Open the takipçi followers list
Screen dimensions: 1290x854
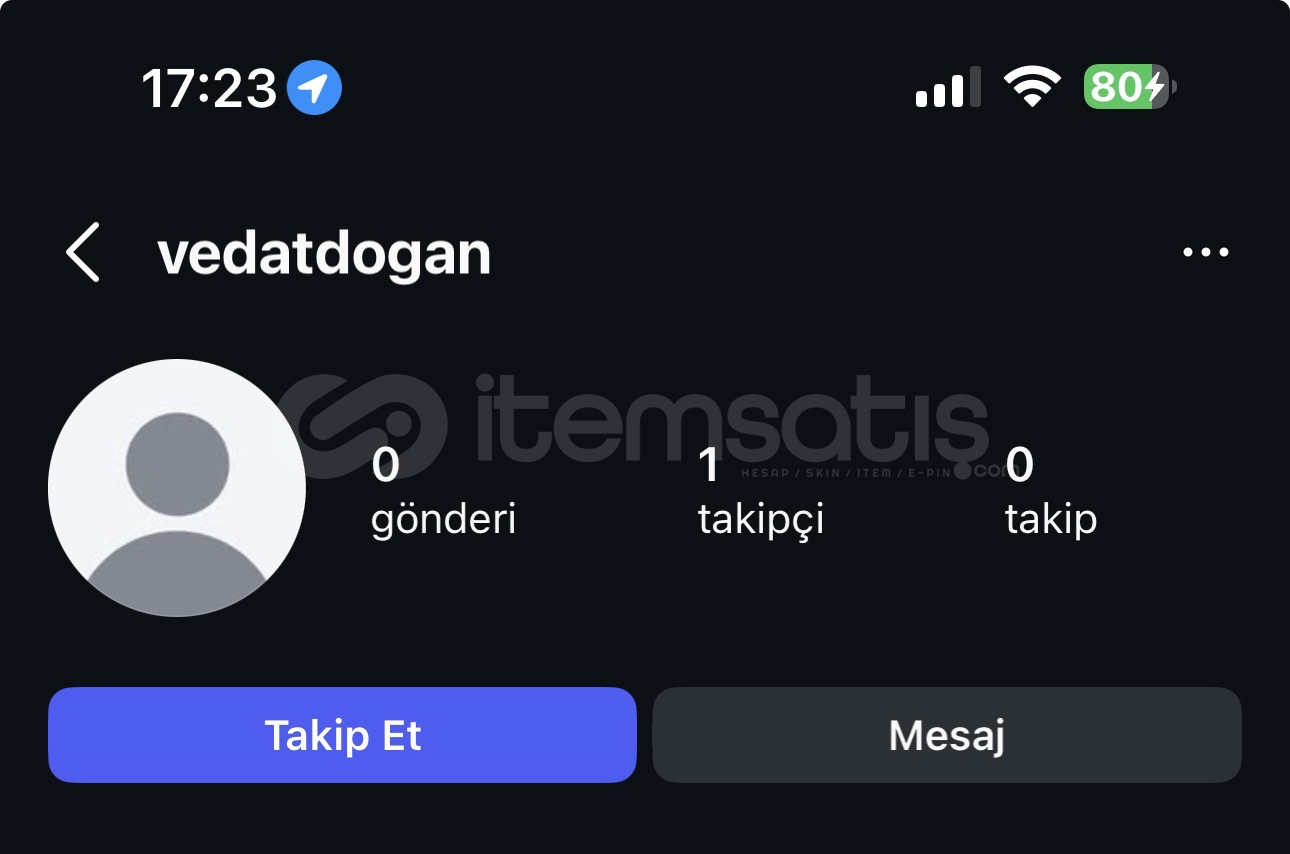(x=760, y=492)
